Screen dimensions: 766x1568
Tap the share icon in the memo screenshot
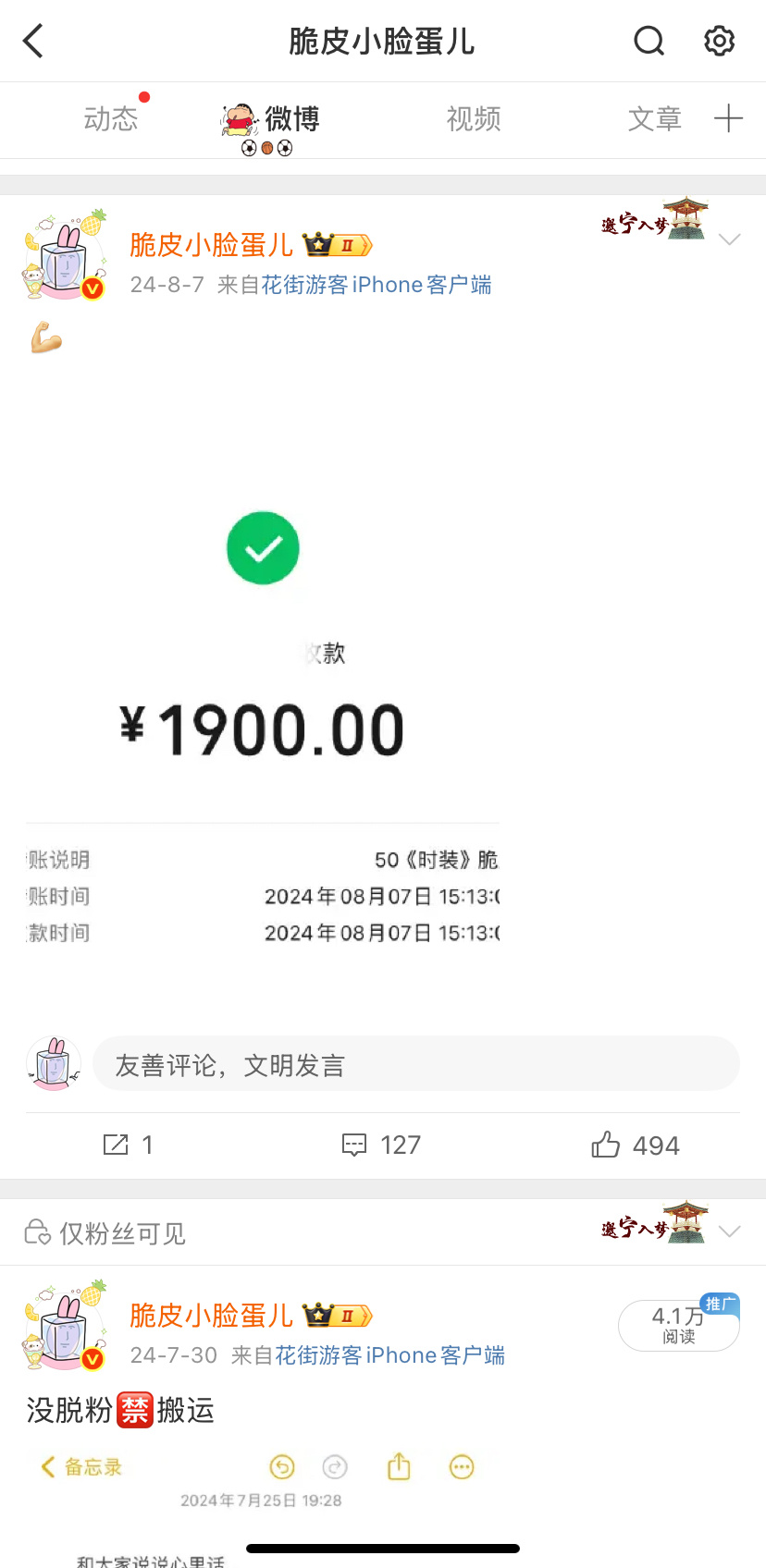[398, 1466]
